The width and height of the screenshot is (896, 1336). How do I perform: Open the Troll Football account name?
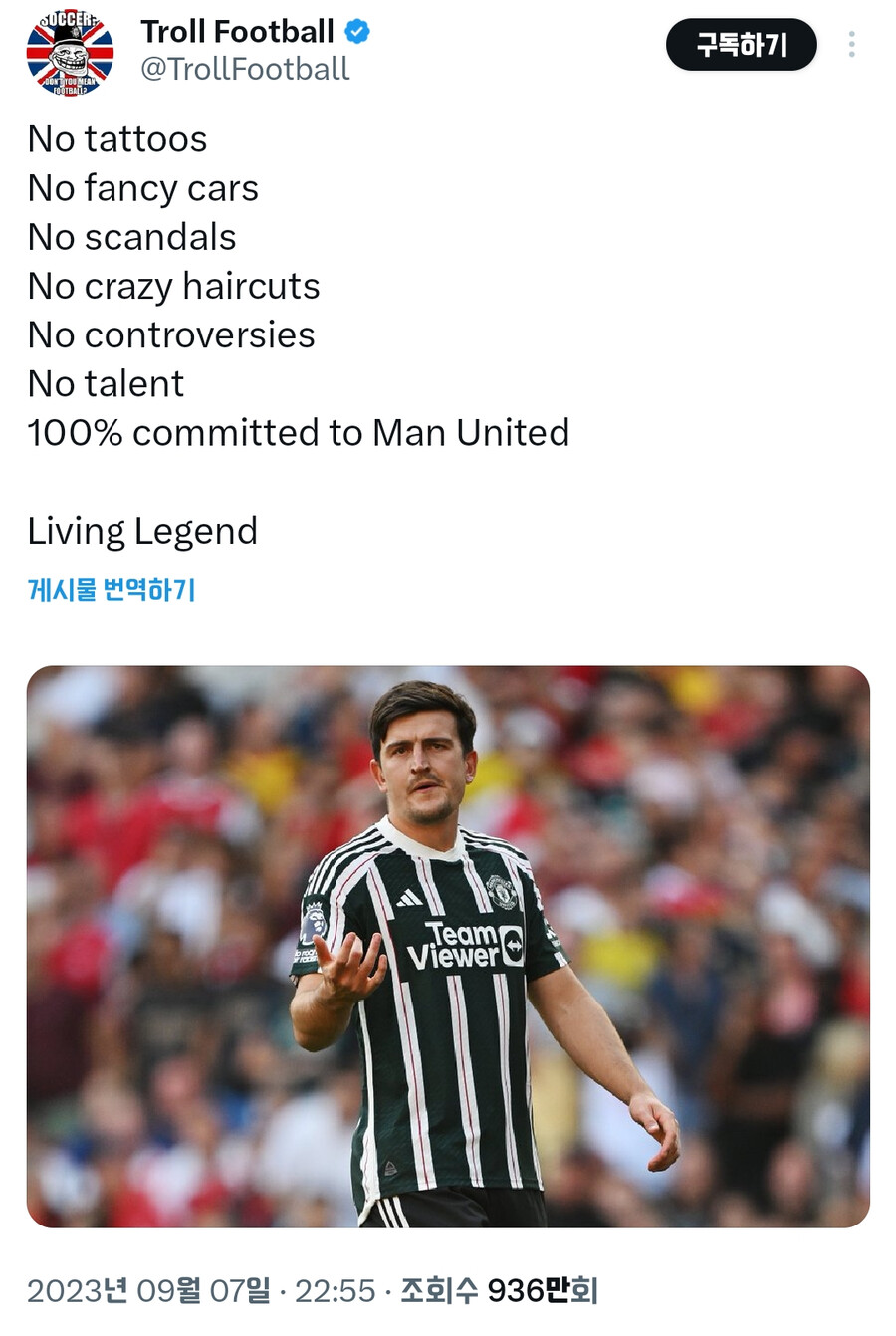pos(237,32)
